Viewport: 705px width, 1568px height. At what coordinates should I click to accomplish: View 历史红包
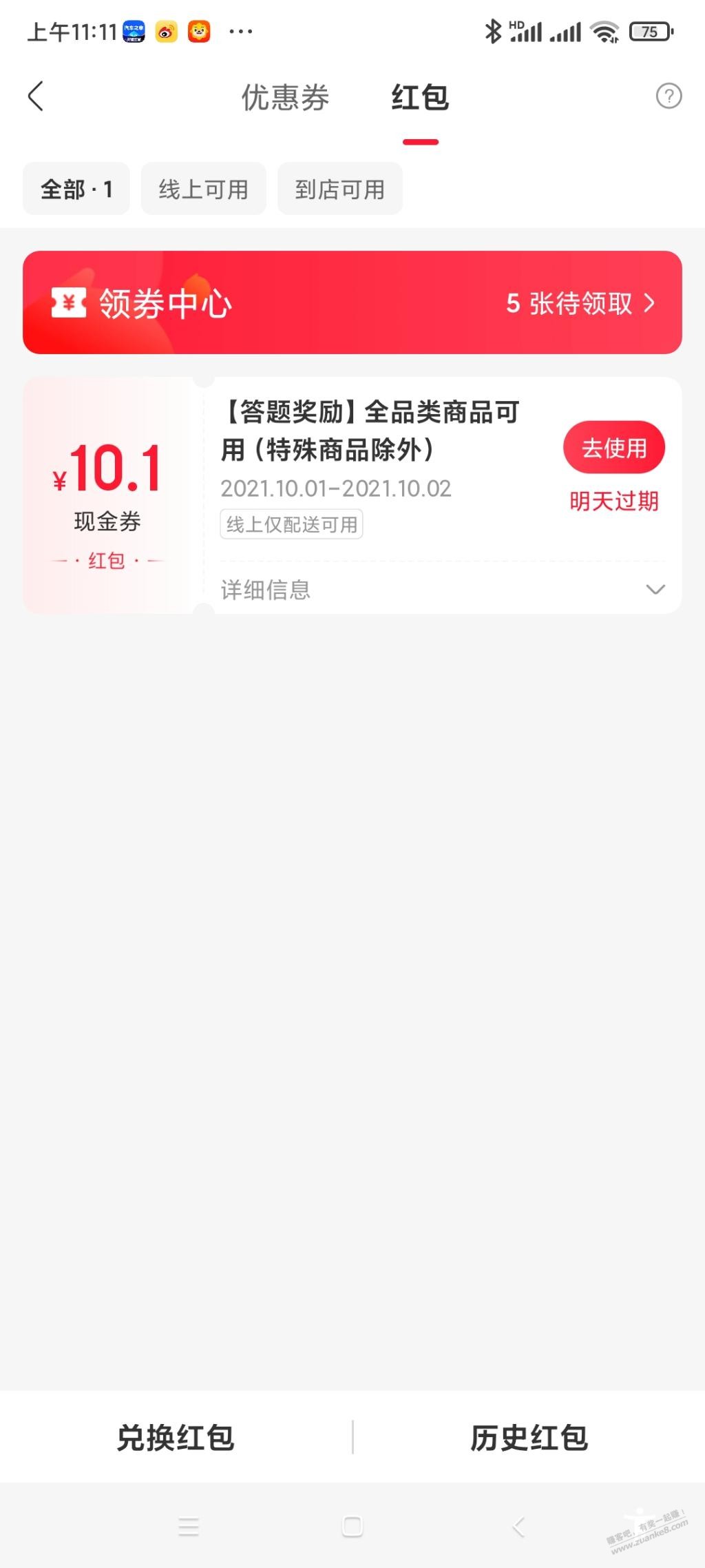pos(529,1437)
